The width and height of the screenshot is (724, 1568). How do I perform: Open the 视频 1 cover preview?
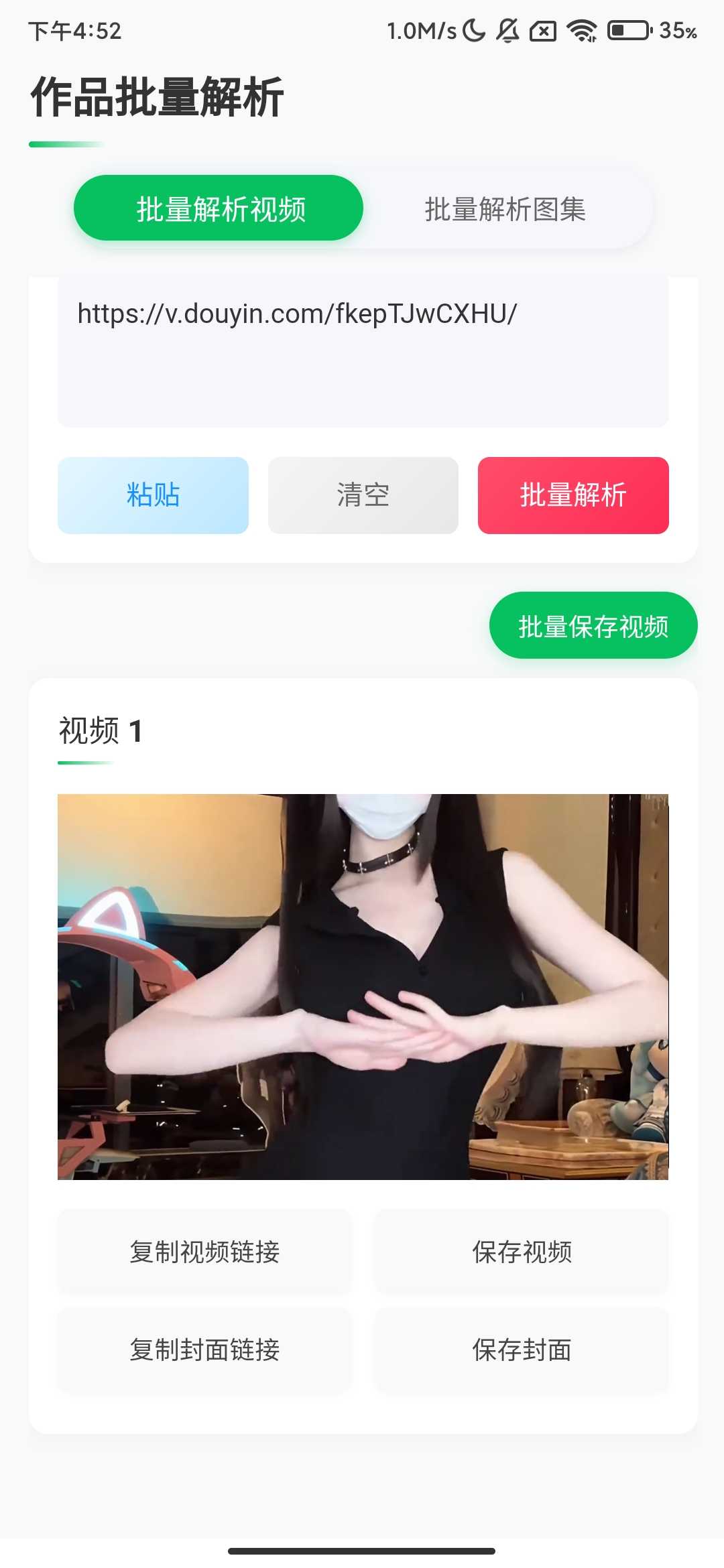[x=363, y=986]
